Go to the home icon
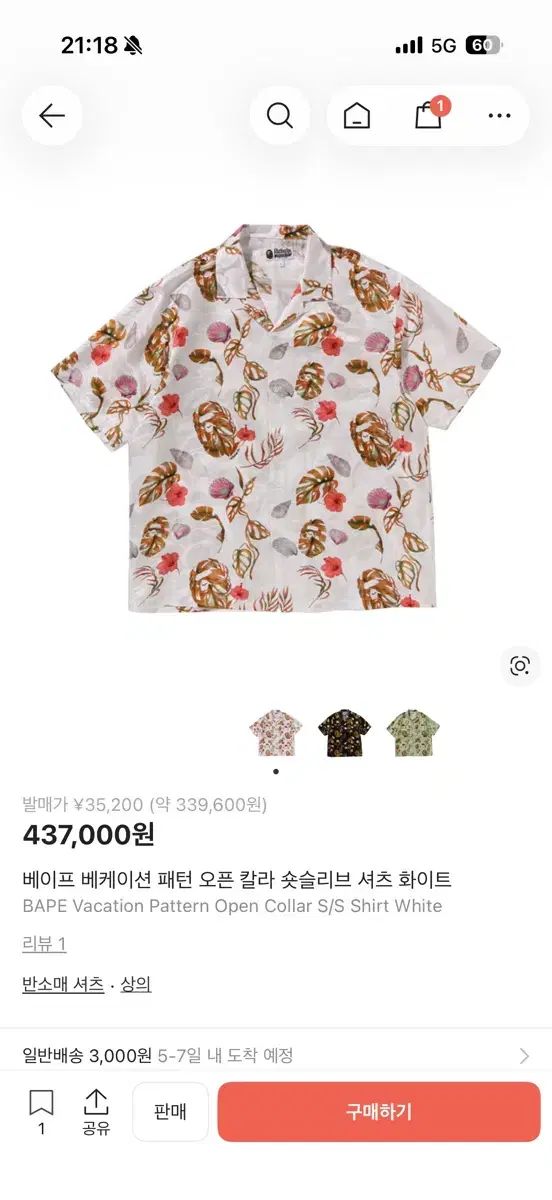Image resolution: width=552 pixels, height=1200 pixels. click(x=356, y=116)
